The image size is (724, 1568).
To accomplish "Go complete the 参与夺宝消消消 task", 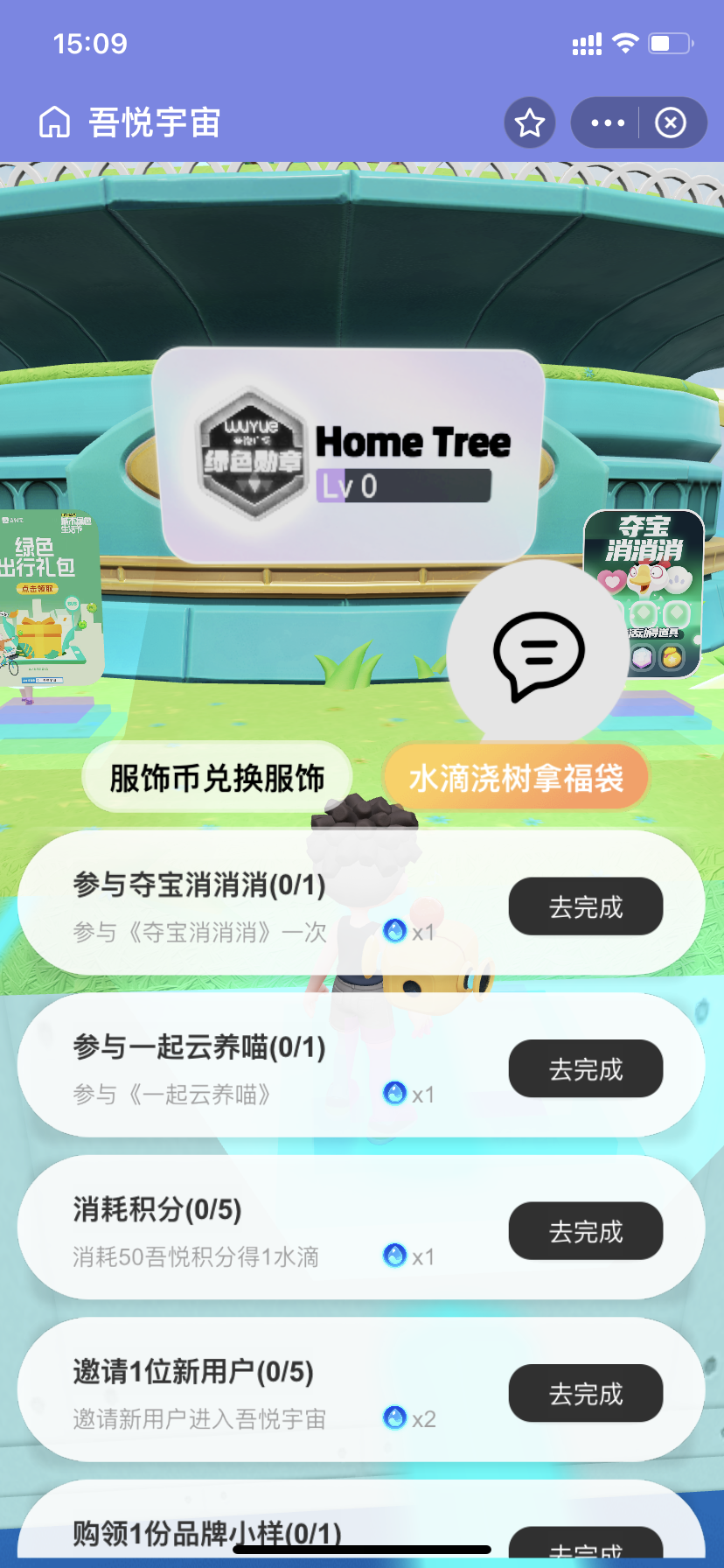I will click(x=586, y=906).
